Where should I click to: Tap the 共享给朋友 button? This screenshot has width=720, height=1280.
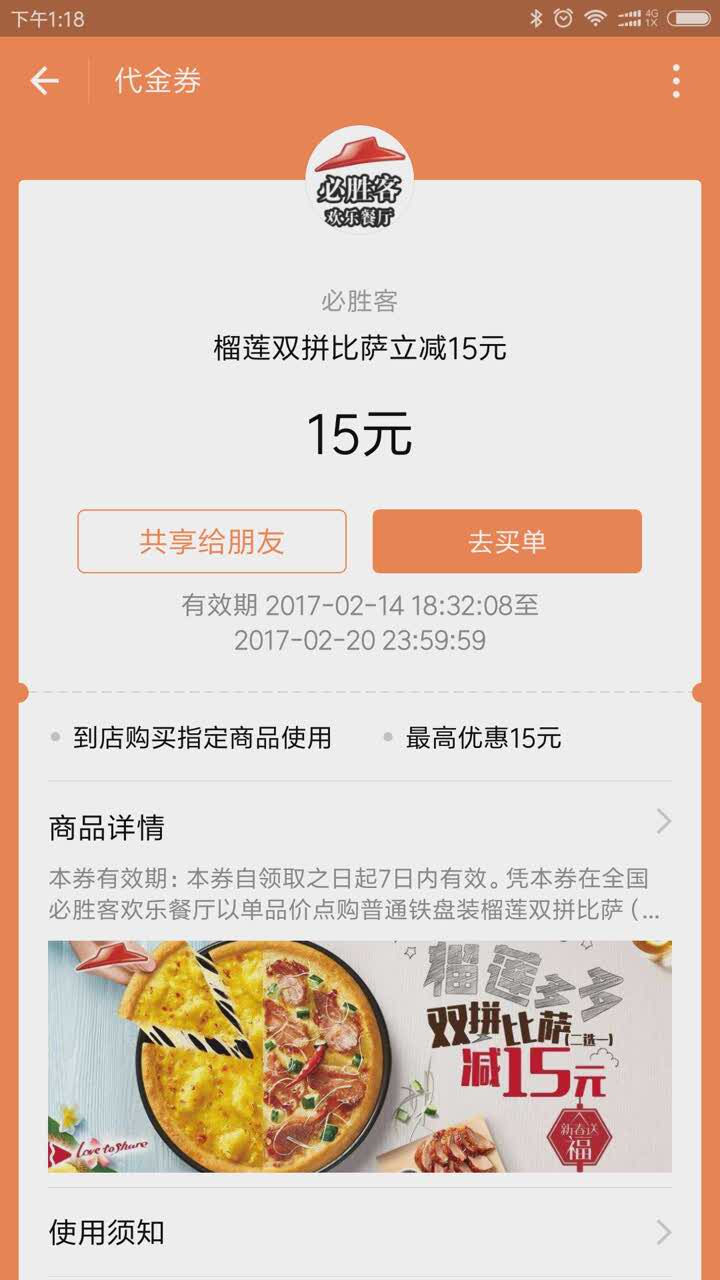pos(212,541)
